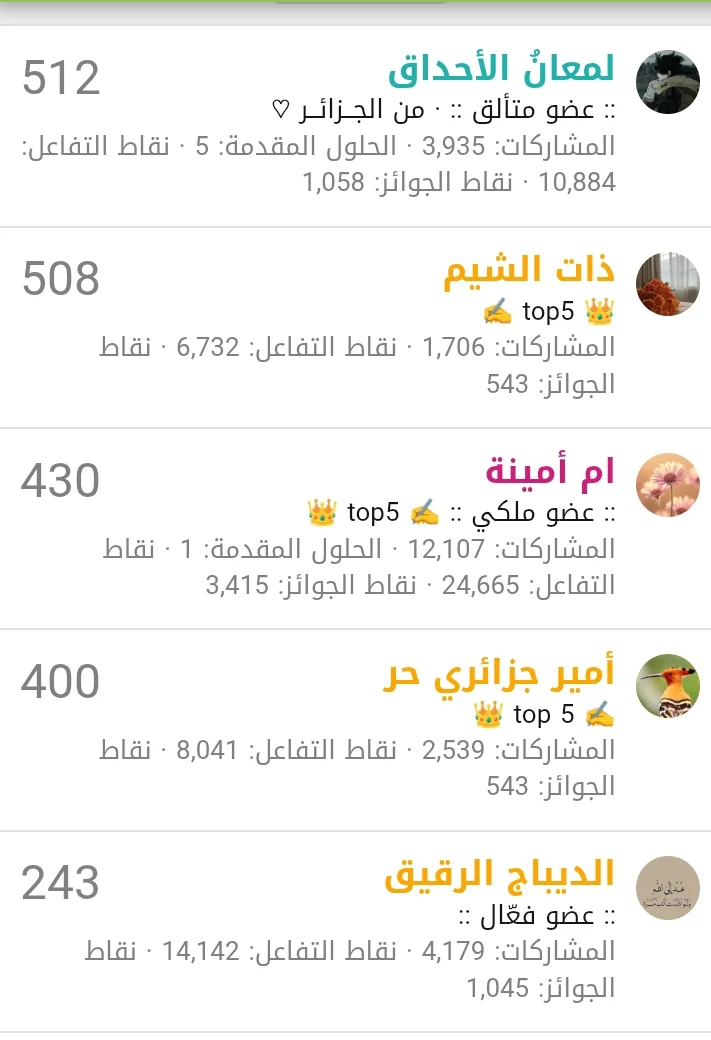Viewport: 711px width, 1040px height.
Task: View the member الديباج الرقيق
Action: click(499, 874)
